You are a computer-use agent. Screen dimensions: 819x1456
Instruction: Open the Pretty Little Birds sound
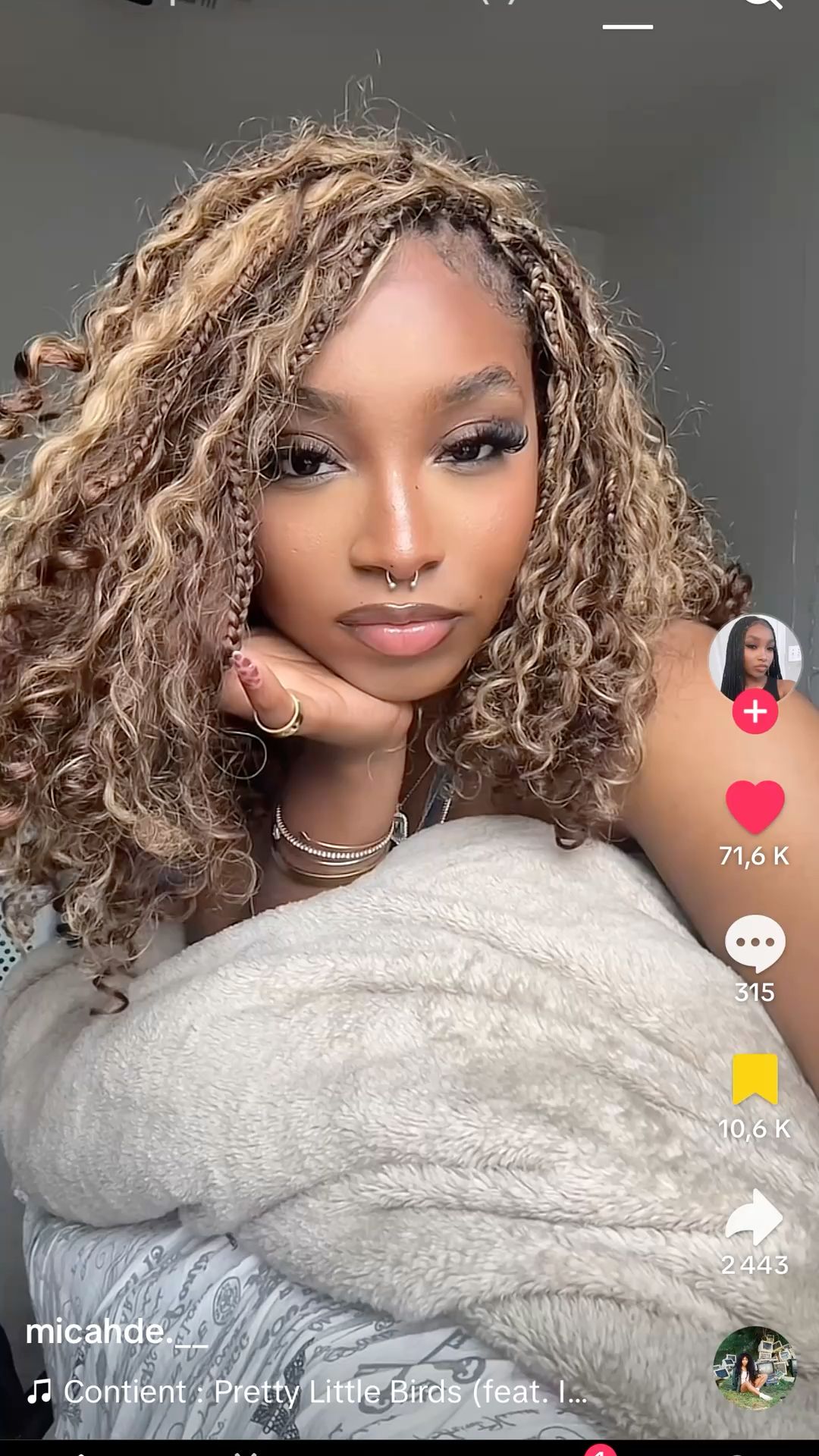coord(325,1392)
